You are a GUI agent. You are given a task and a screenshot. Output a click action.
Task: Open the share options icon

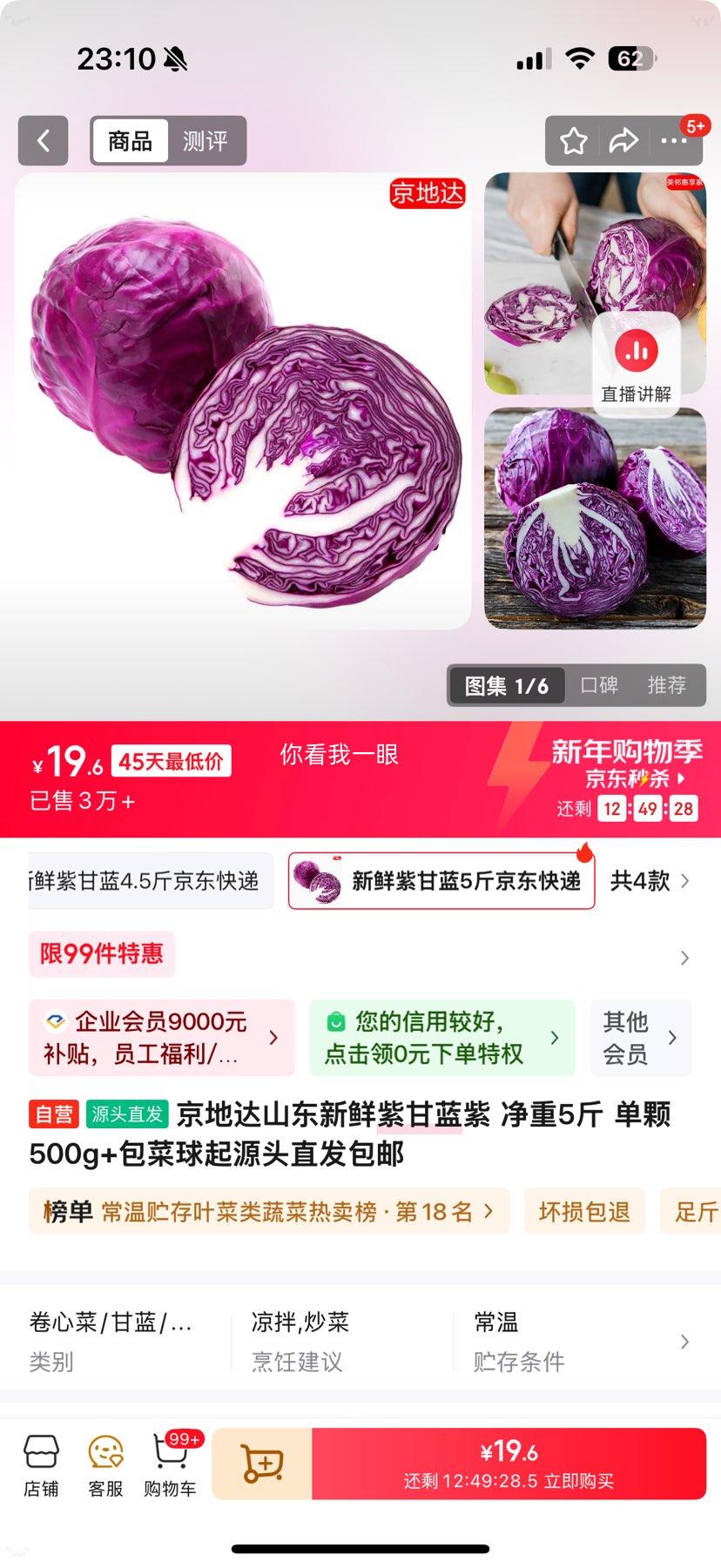click(x=623, y=140)
